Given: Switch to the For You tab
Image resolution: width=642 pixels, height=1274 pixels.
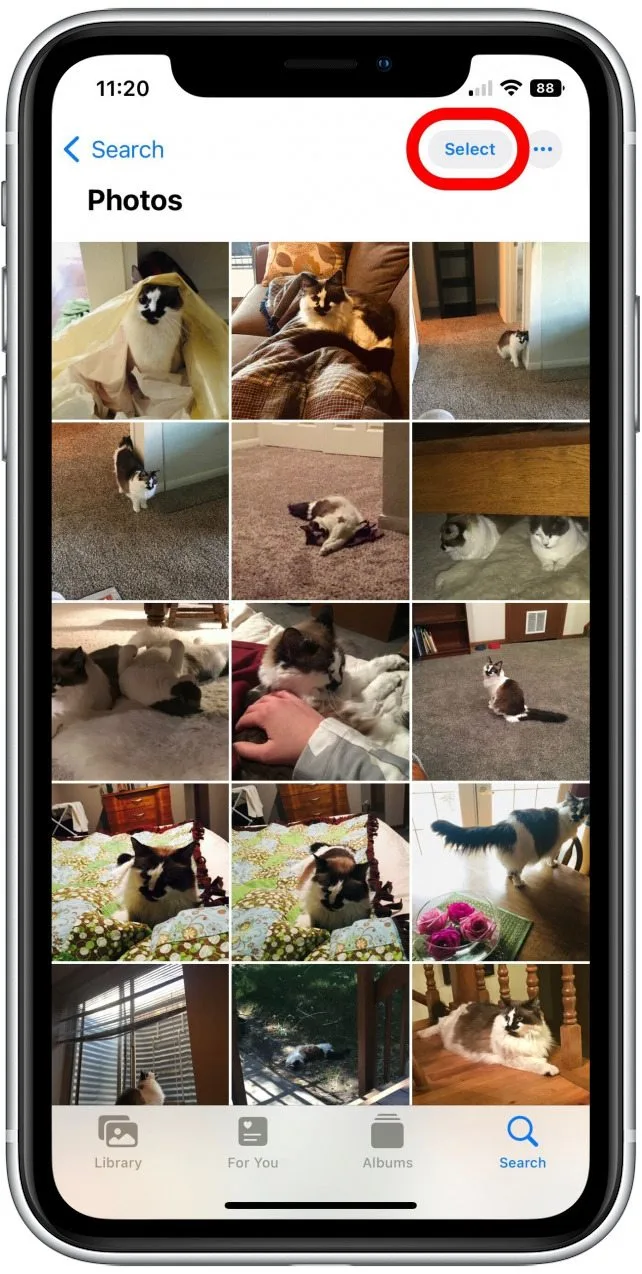Looking at the screenshot, I should 252,1142.
